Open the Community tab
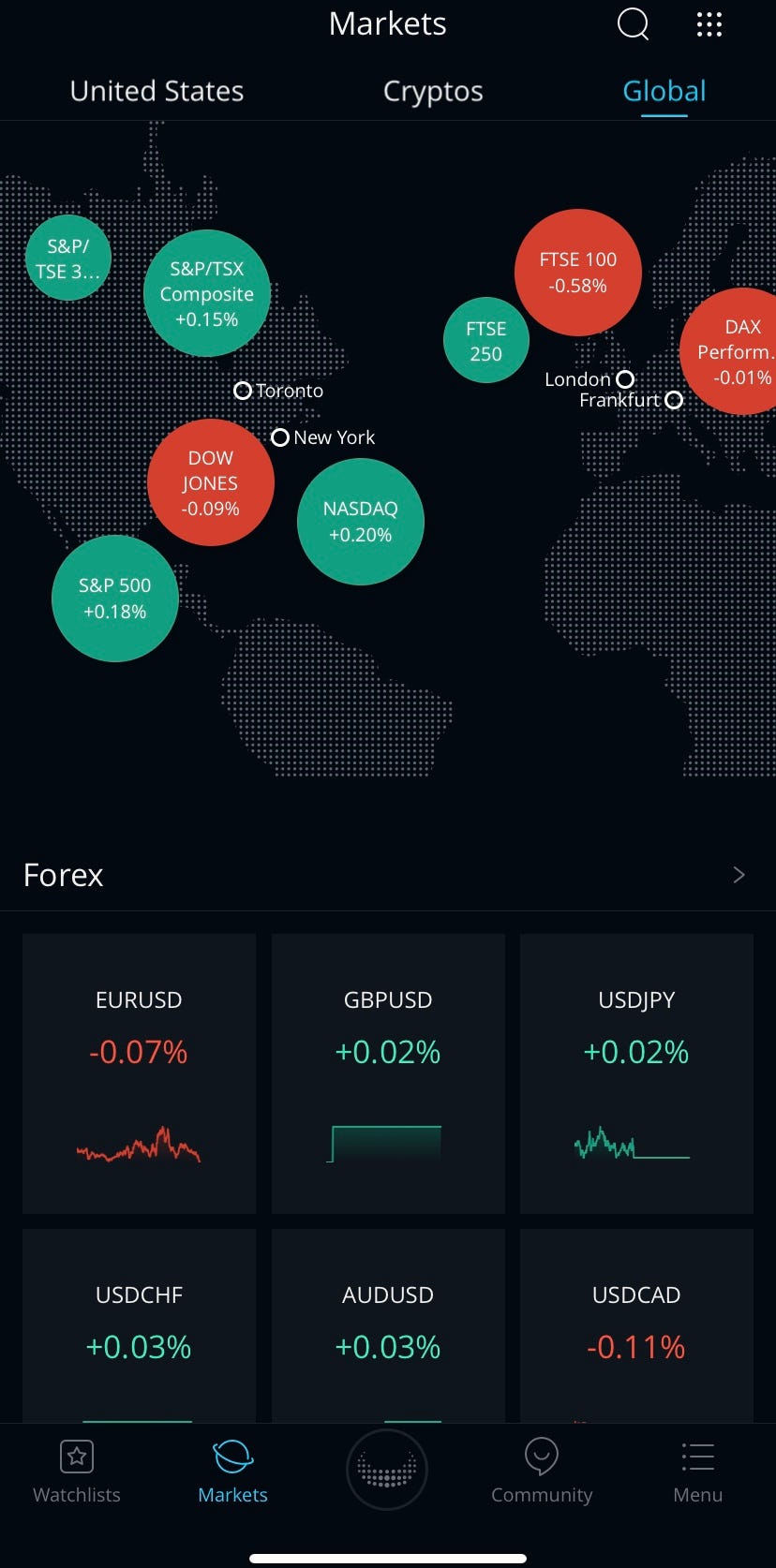The width and height of the screenshot is (776, 1568). pyautogui.click(x=542, y=1472)
